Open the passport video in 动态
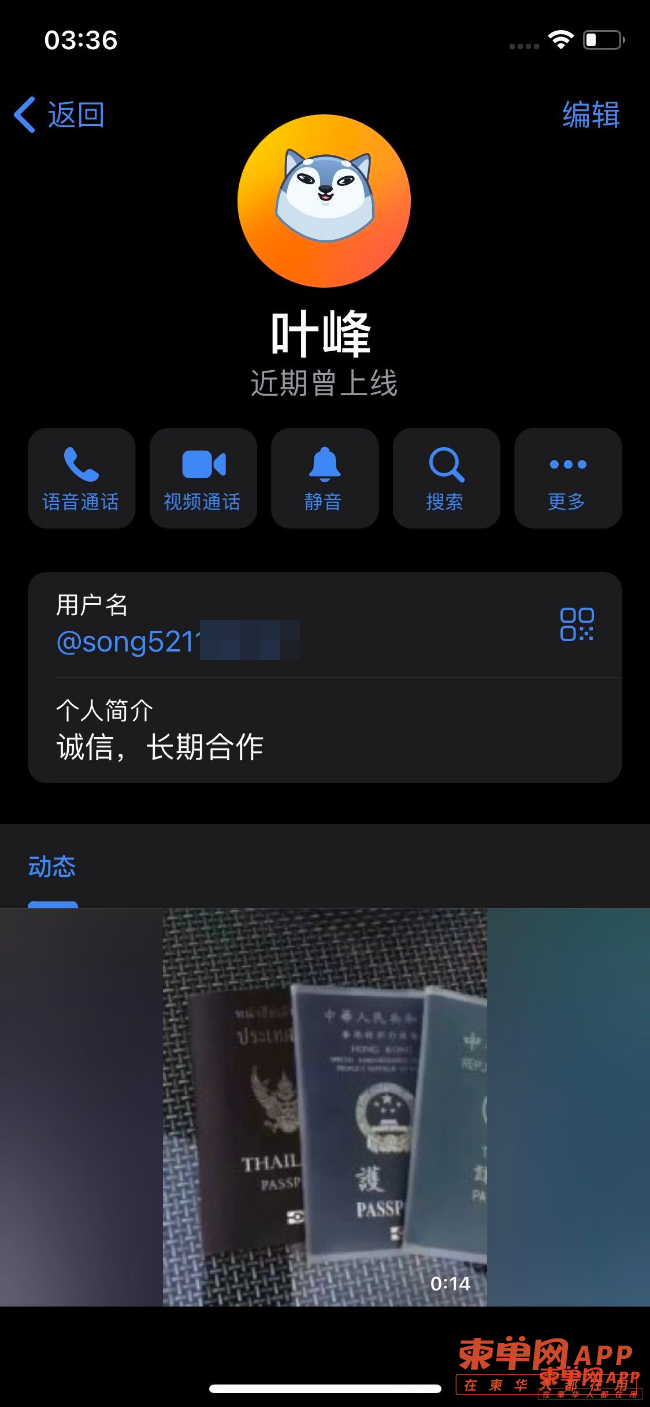Image resolution: width=650 pixels, height=1407 pixels. click(324, 1107)
